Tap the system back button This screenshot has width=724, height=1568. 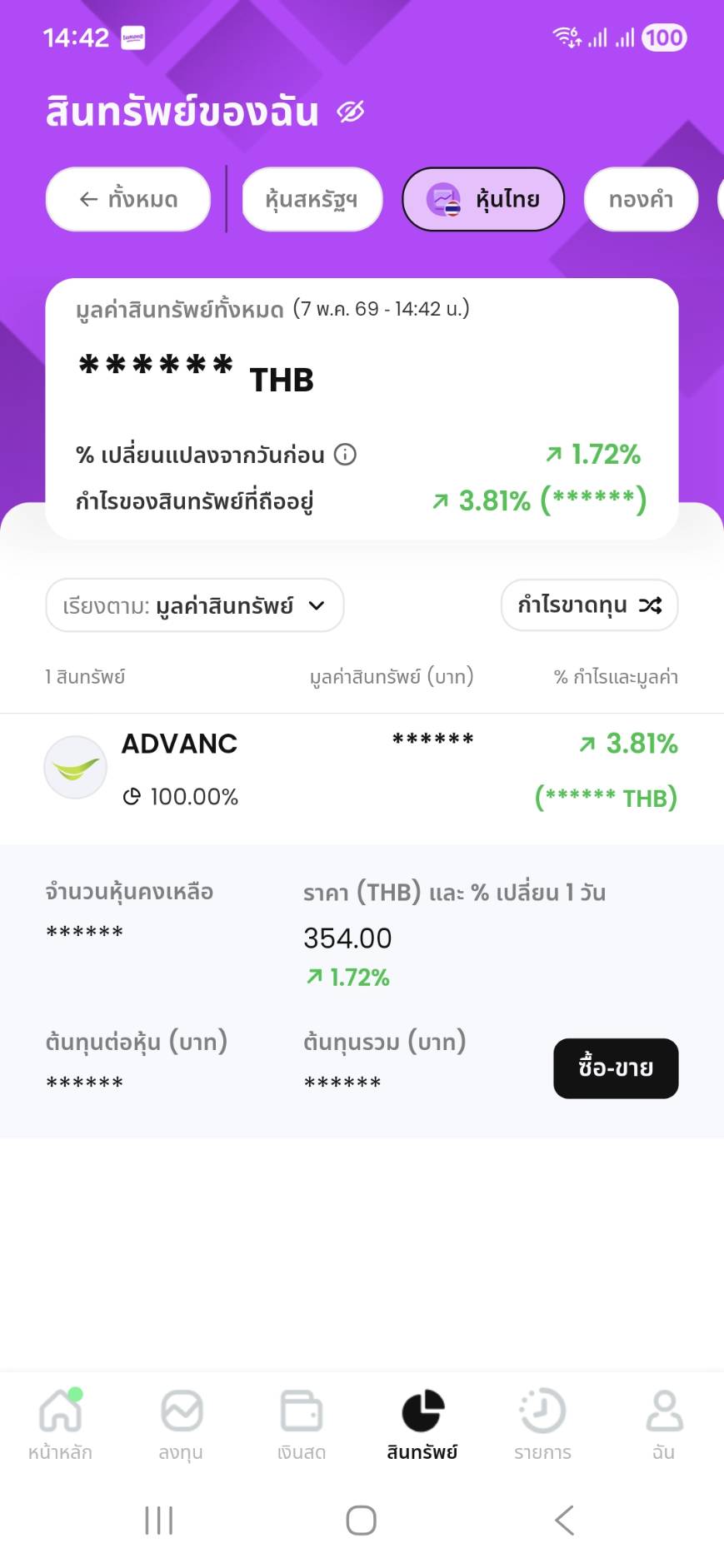pyautogui.click(x=564, y=1521)
